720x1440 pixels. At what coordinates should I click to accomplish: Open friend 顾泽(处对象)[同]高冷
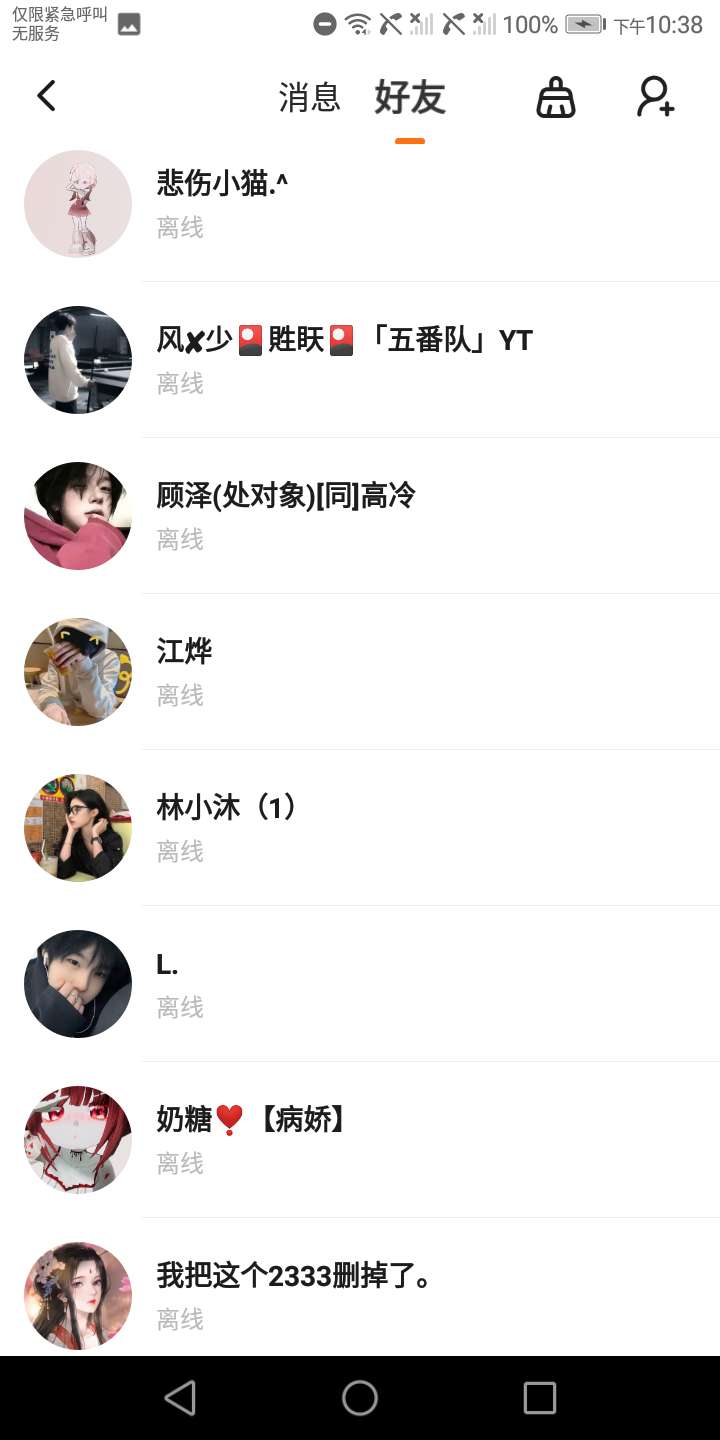[360, 516]
